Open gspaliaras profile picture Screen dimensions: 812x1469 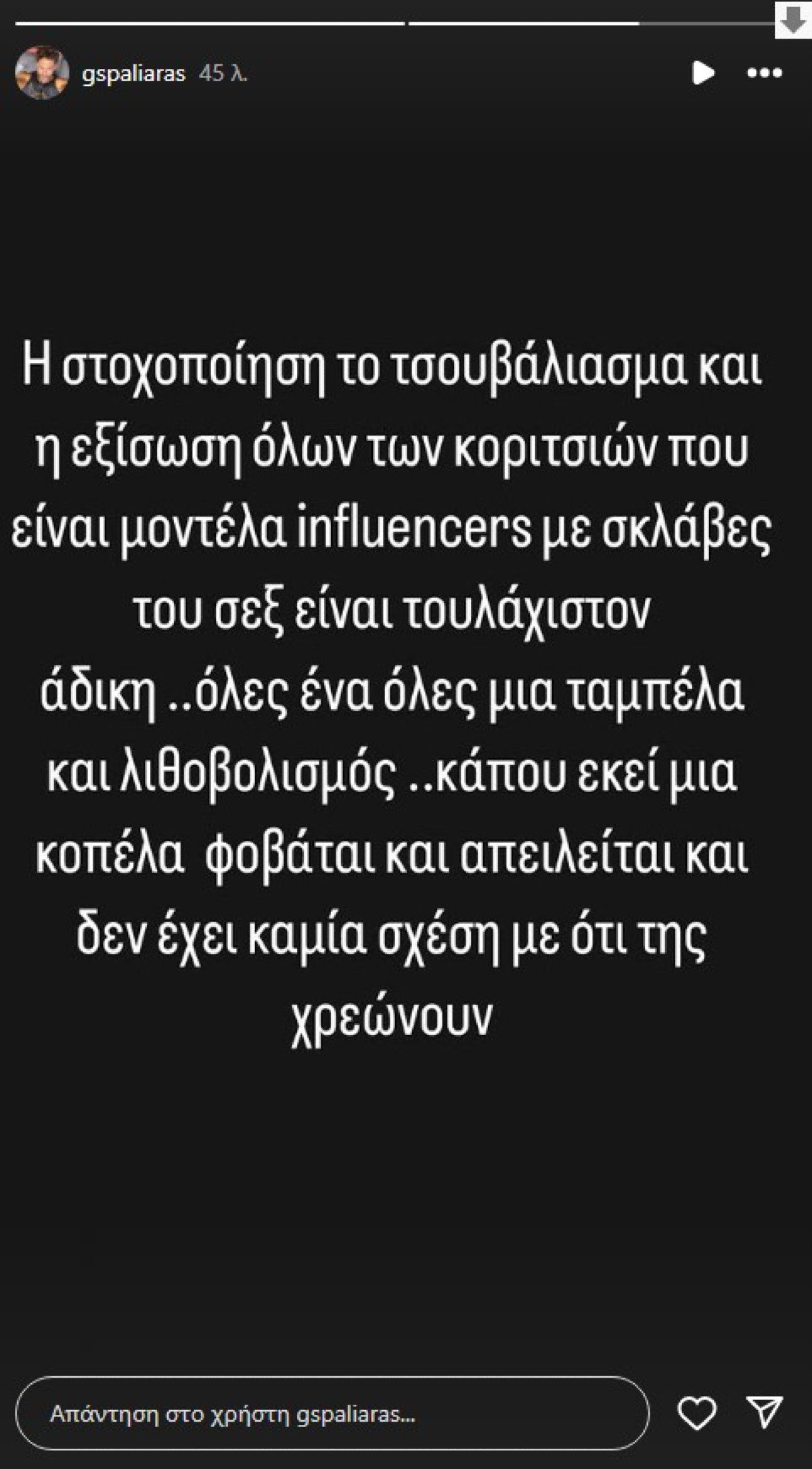pos(42,71)
